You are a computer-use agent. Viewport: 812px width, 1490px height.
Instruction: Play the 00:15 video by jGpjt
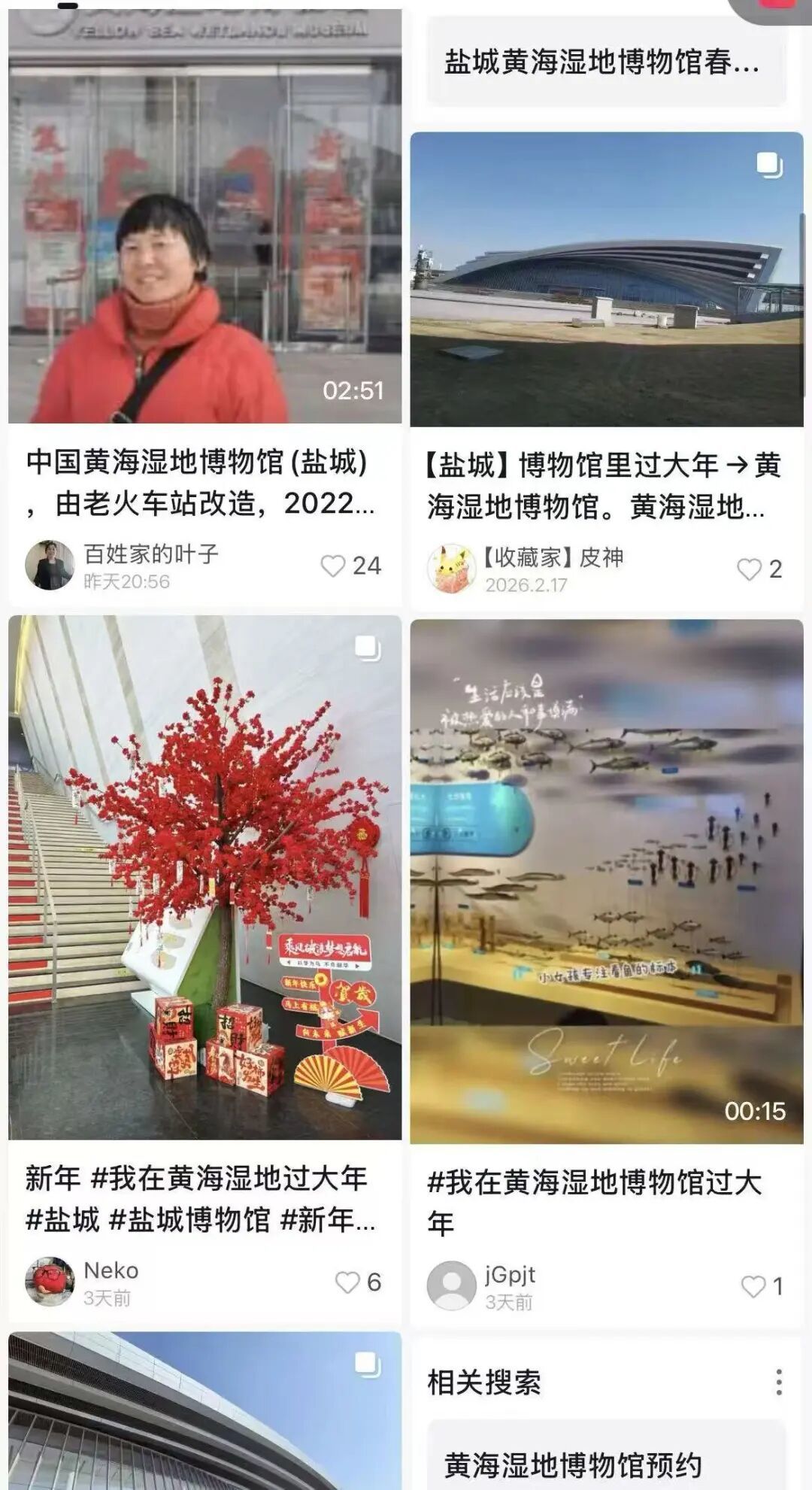click(x=606, y=880)
